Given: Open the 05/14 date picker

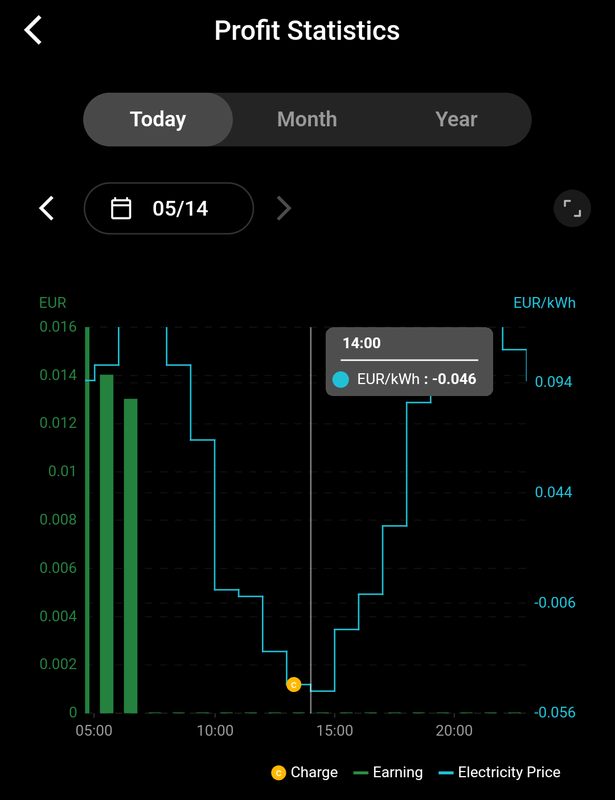Looking at the screenshot, I should (169, 208).
